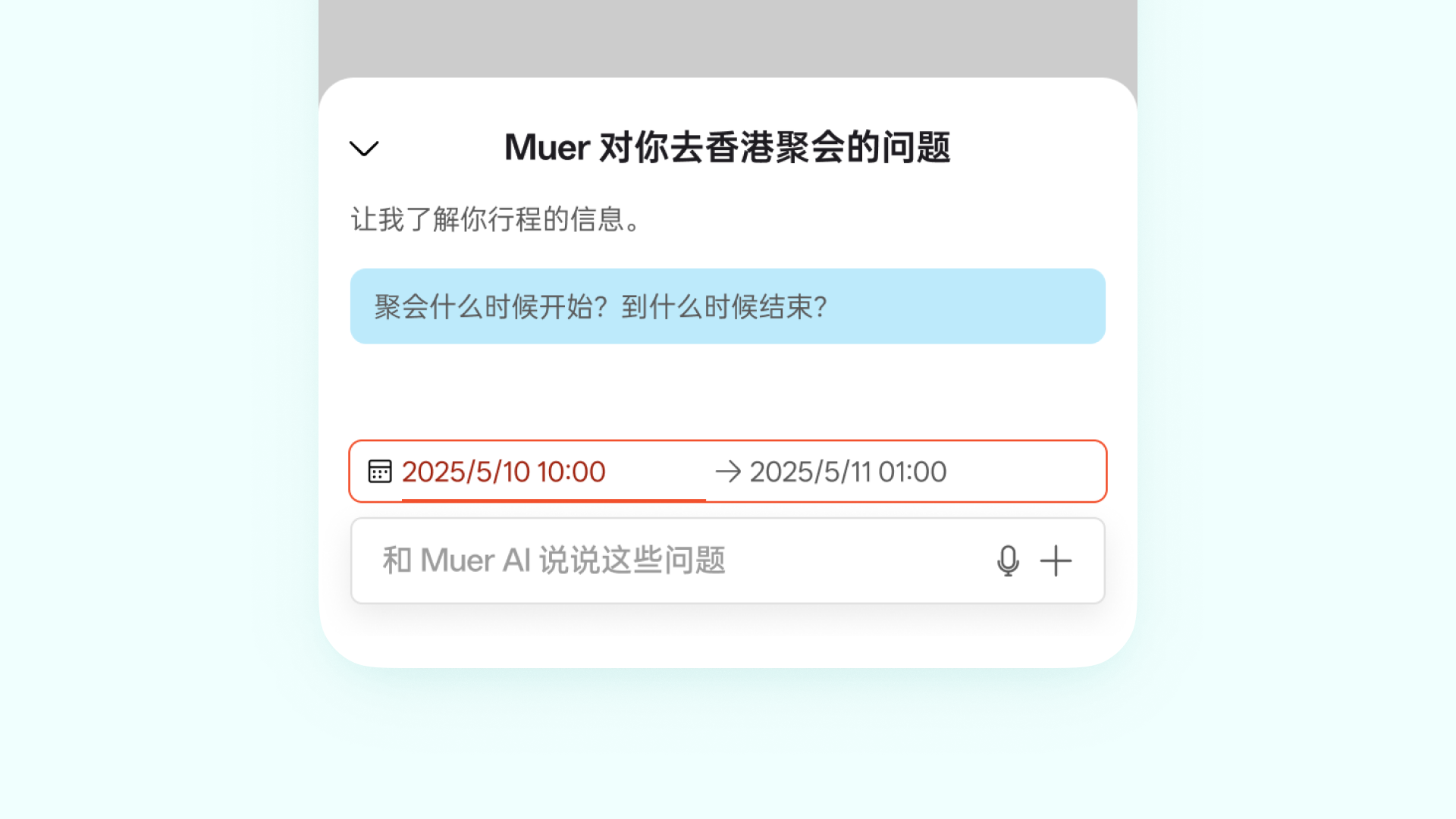Edit the start time 2025/5/10 10:00
This screenshot has width=1456, height=819.
pos(504,472)
